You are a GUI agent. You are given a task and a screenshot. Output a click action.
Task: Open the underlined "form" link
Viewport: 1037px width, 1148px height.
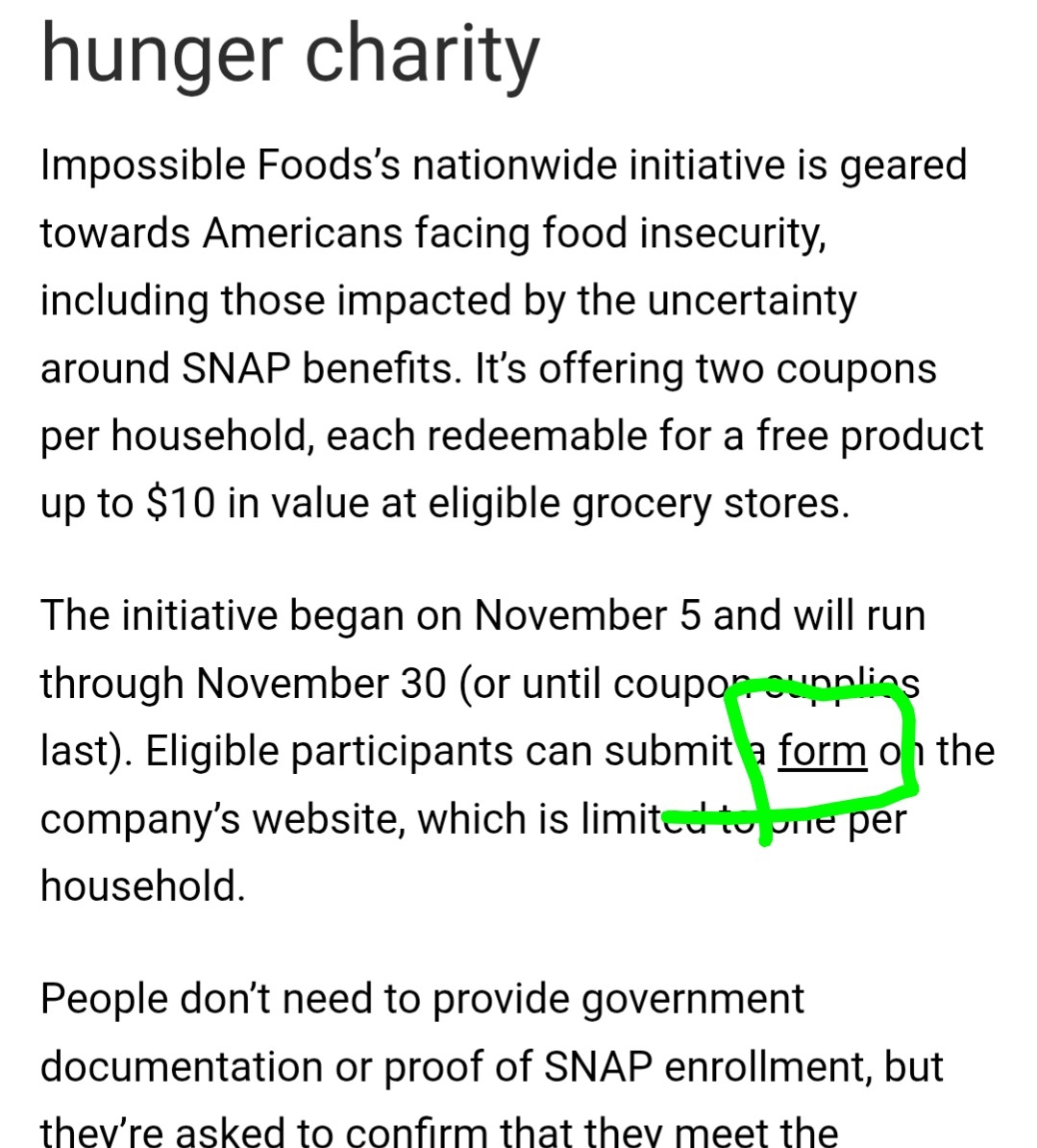pyautogui.click(x=823, y=751)
